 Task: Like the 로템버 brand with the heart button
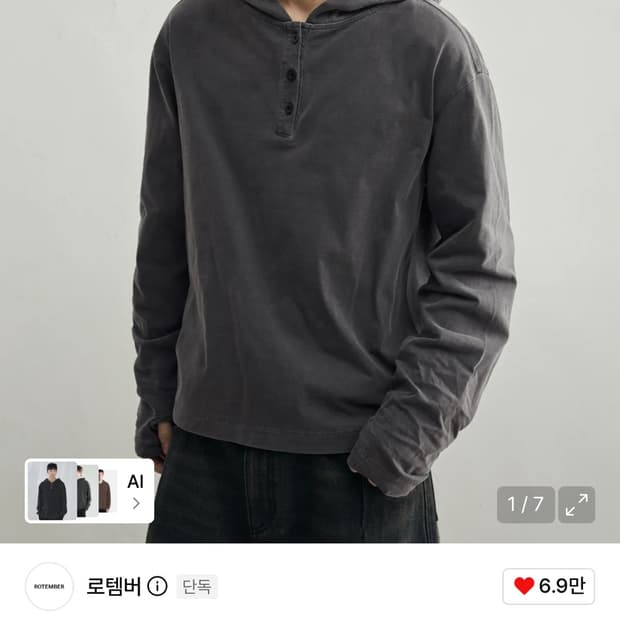(x=548, y=586)
